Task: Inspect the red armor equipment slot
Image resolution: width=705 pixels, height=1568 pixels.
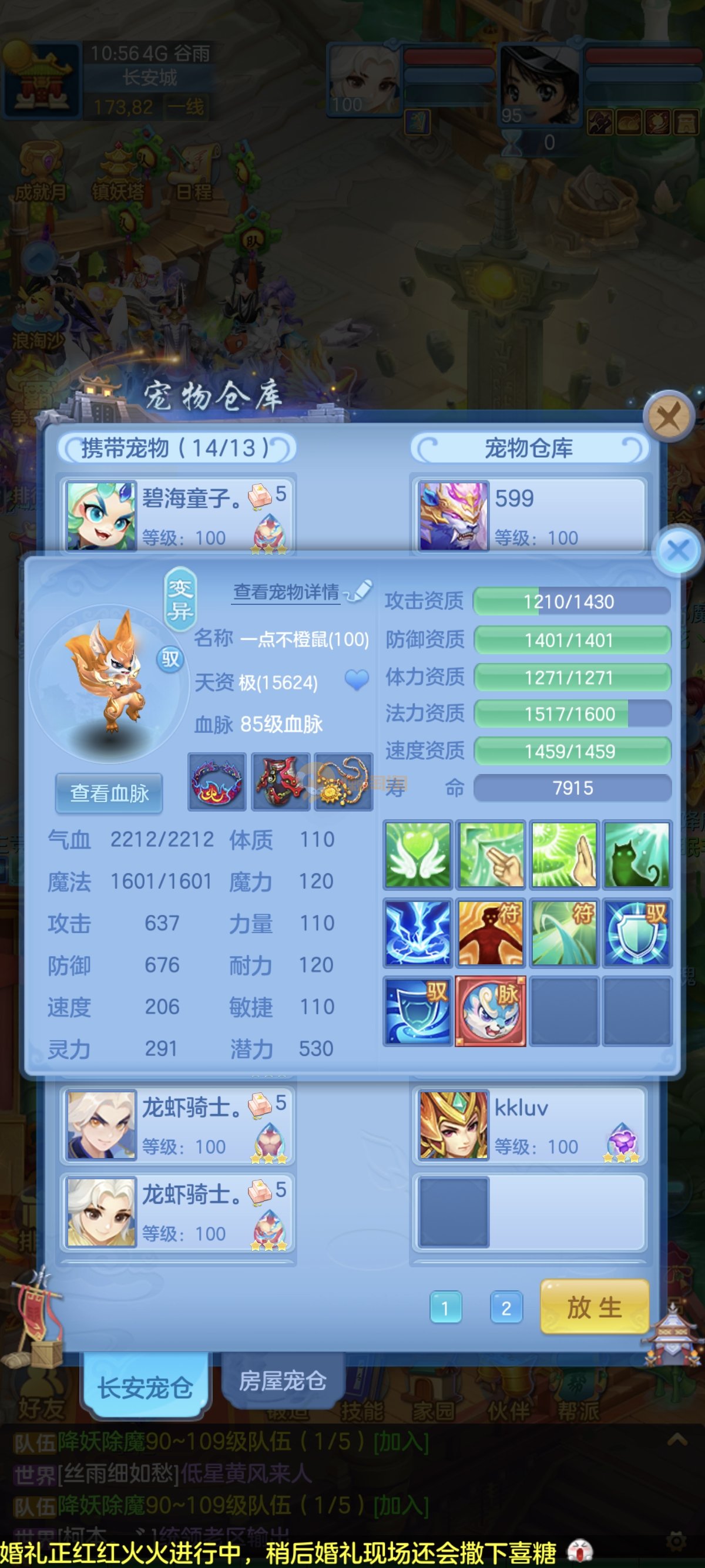Action: tap(281, 782)
